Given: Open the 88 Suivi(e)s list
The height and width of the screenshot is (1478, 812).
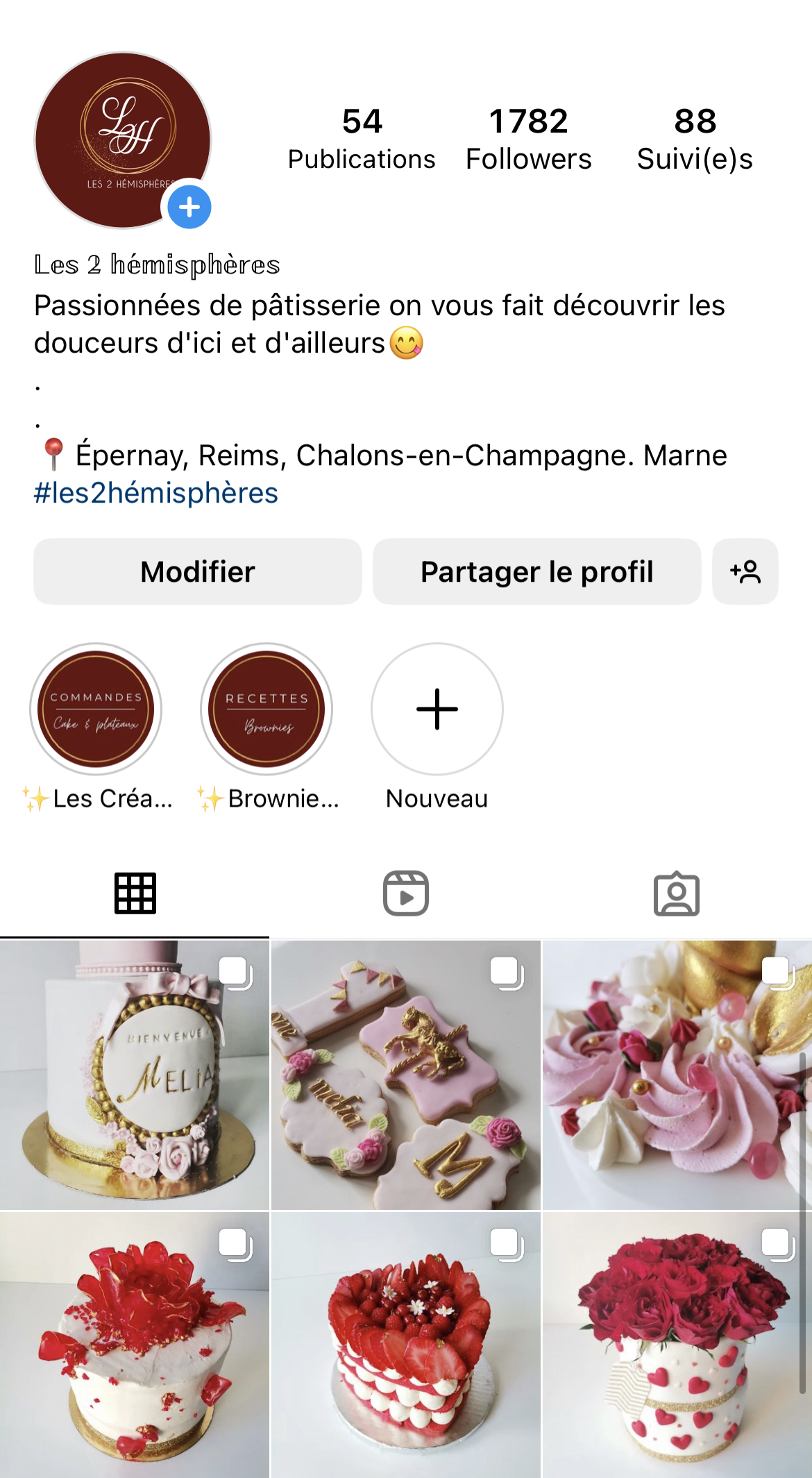Looking at the screenshot, I should click(x=695, y=139).
